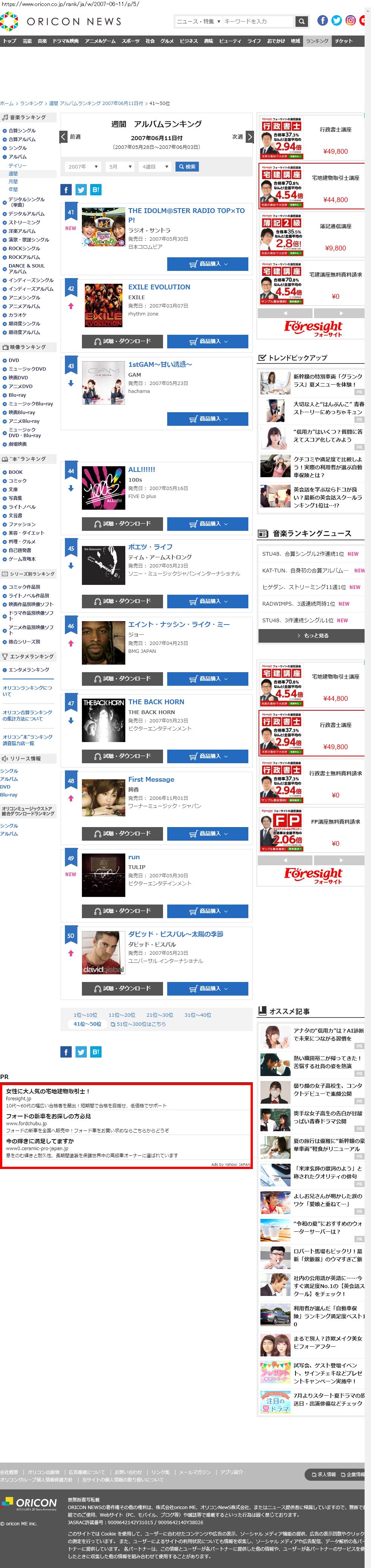
Task: View the 51位〜300位はこちら ranking link
Action: (x=138, y=1024)
